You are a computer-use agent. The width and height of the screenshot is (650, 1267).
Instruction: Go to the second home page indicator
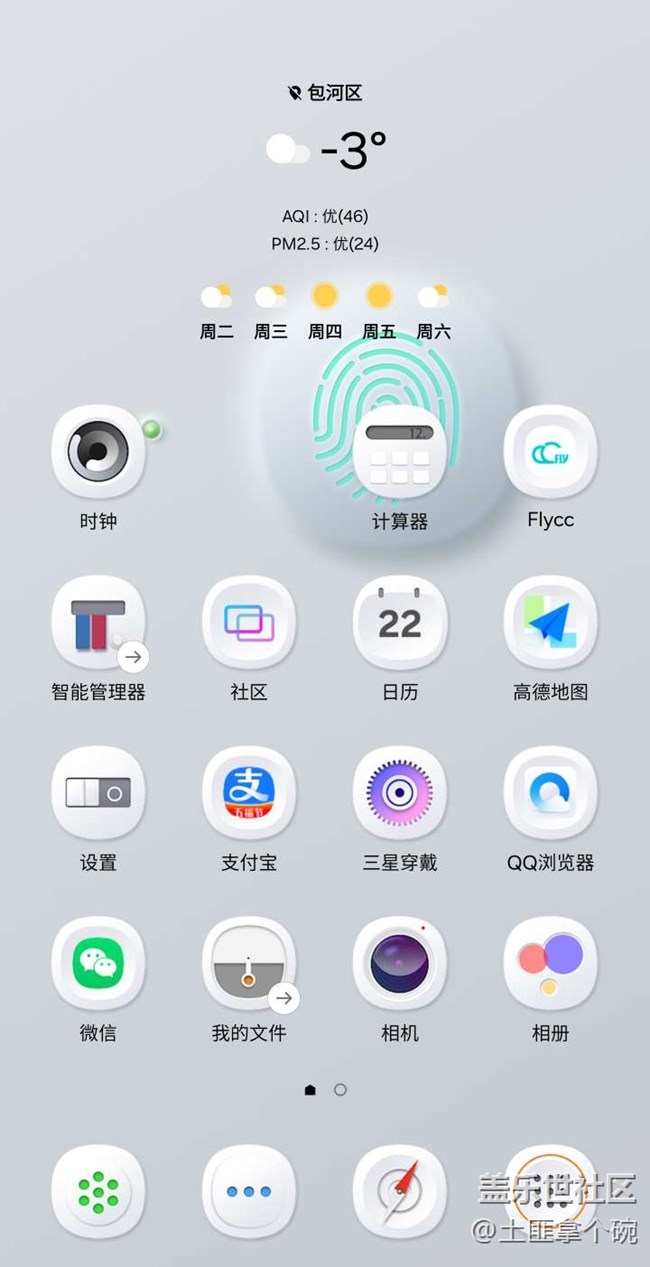340,1090
